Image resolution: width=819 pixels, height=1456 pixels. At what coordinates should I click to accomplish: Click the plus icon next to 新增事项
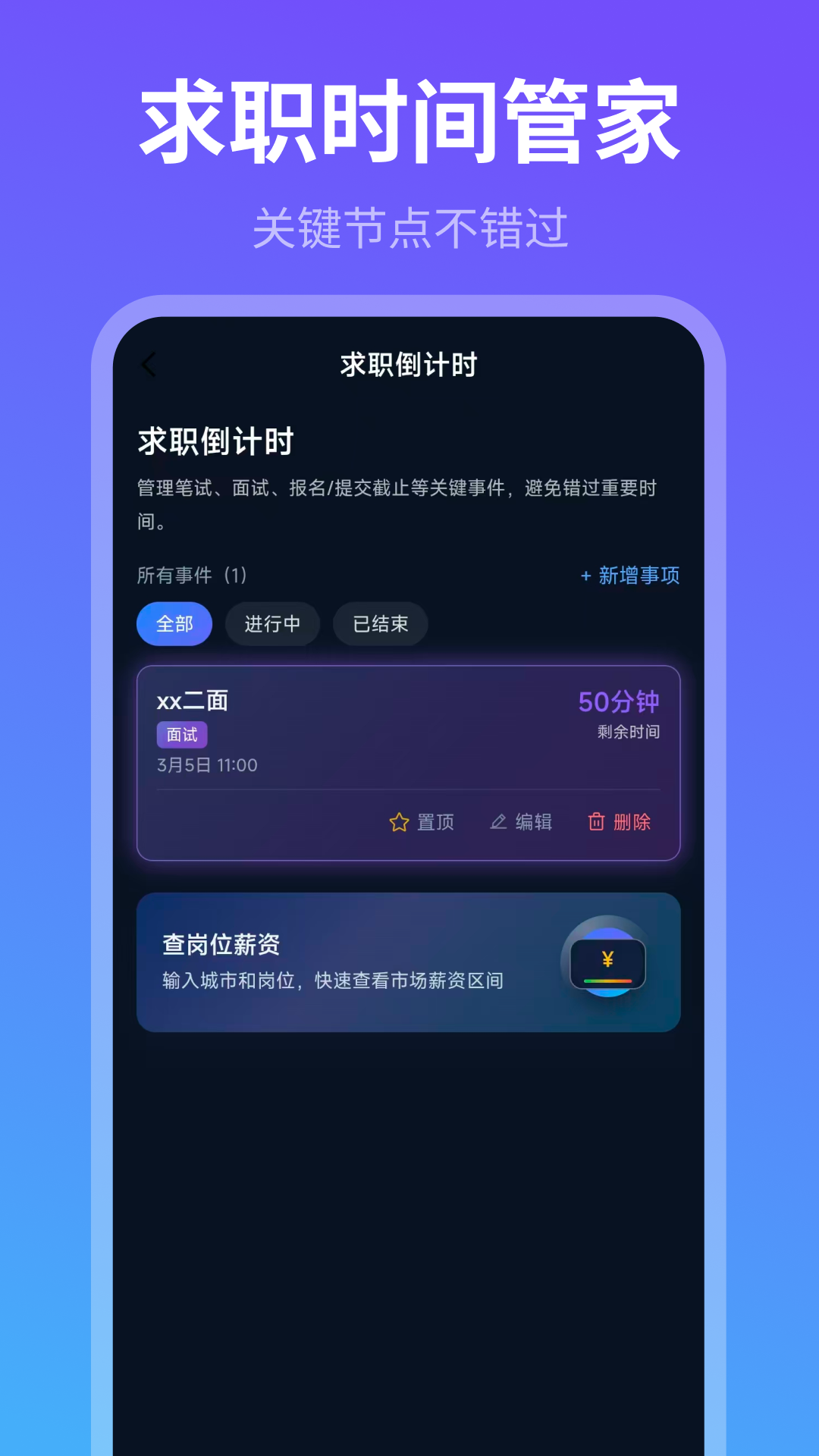coord(586,576)
